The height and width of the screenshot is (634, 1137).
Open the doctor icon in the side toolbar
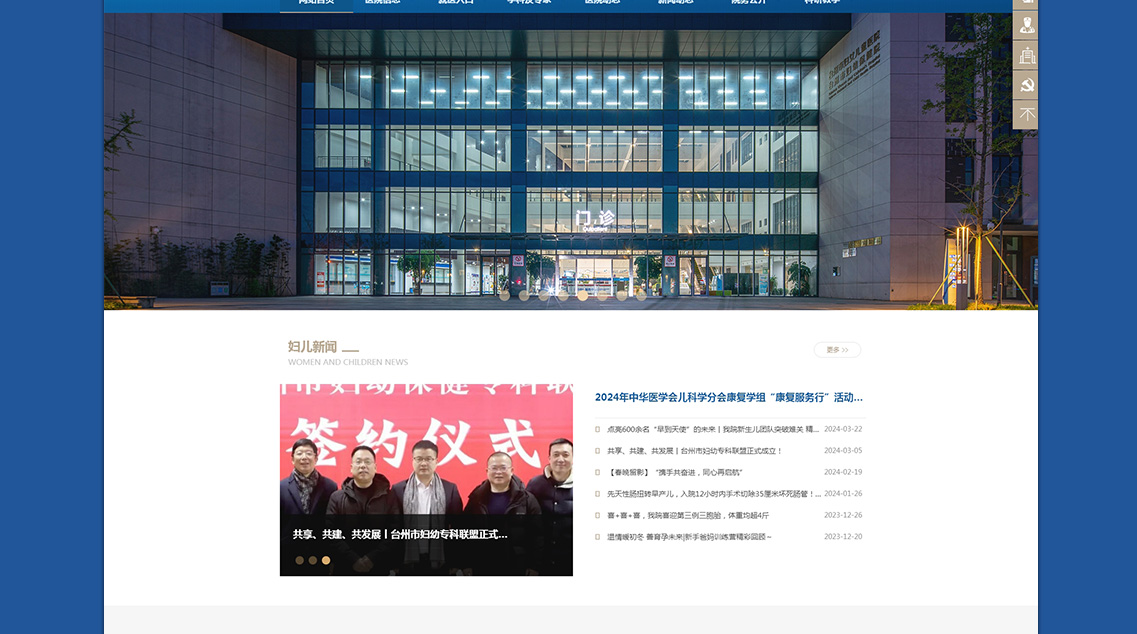(1025, 26)
